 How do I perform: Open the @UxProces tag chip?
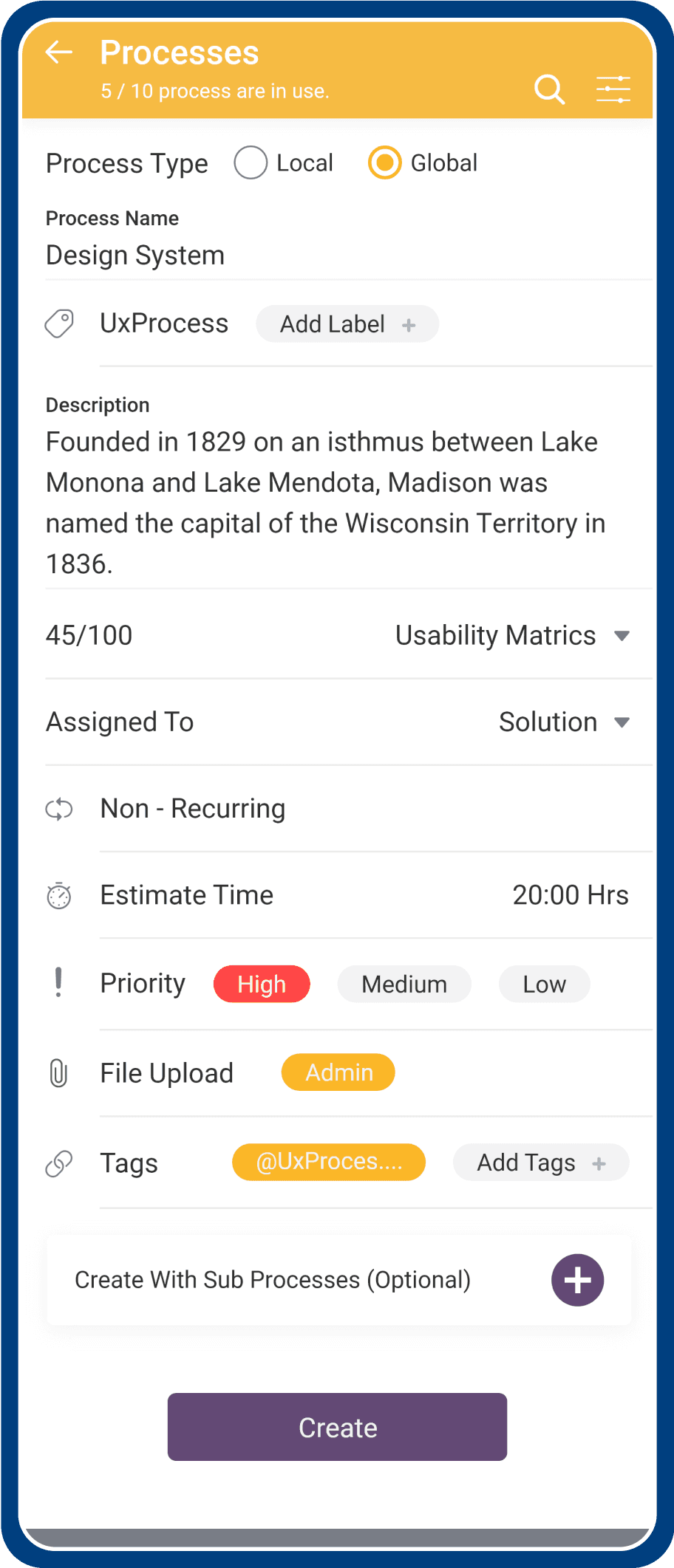click(329, 1162)
